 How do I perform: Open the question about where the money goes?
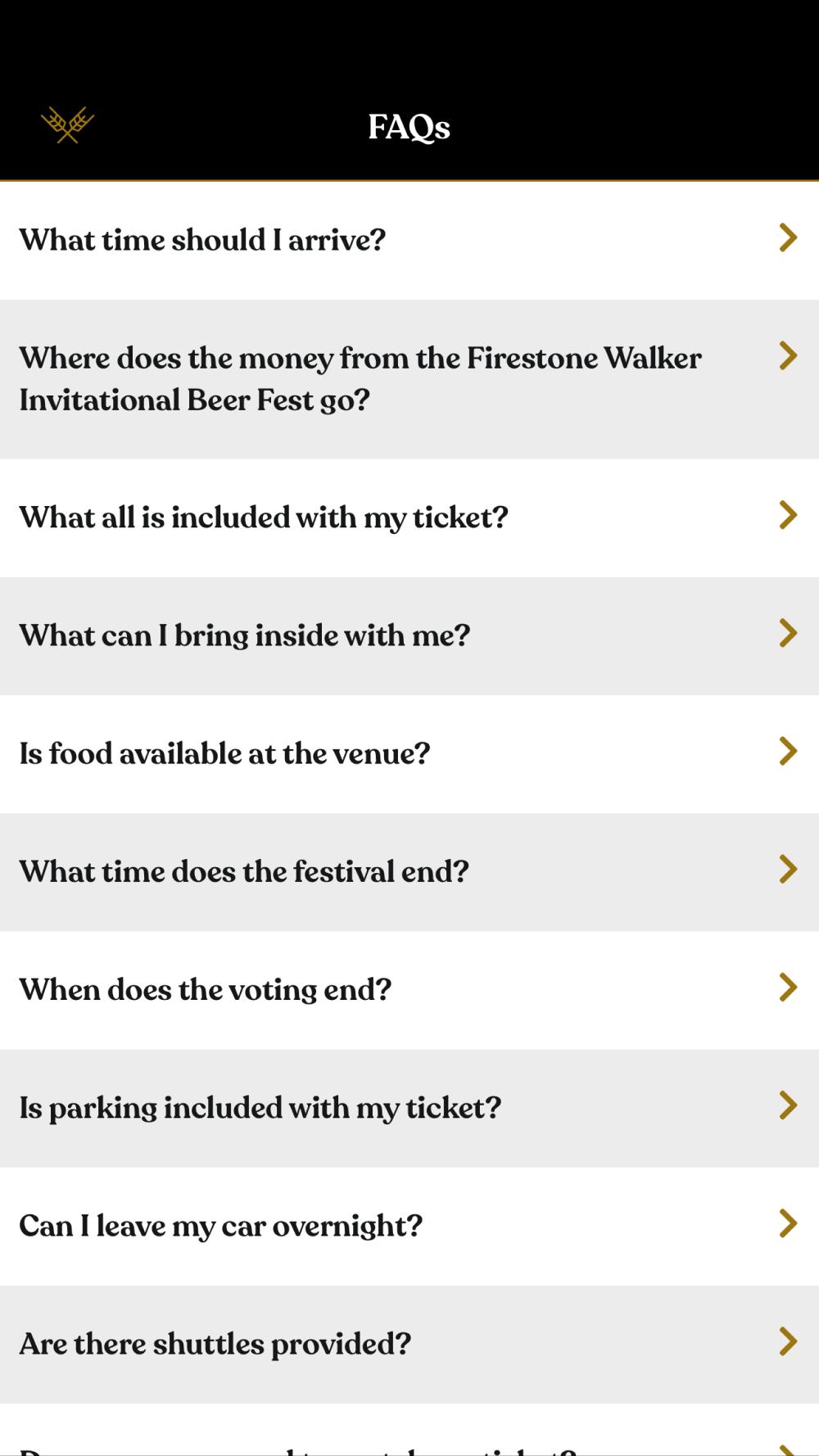[x=409, y=379]
